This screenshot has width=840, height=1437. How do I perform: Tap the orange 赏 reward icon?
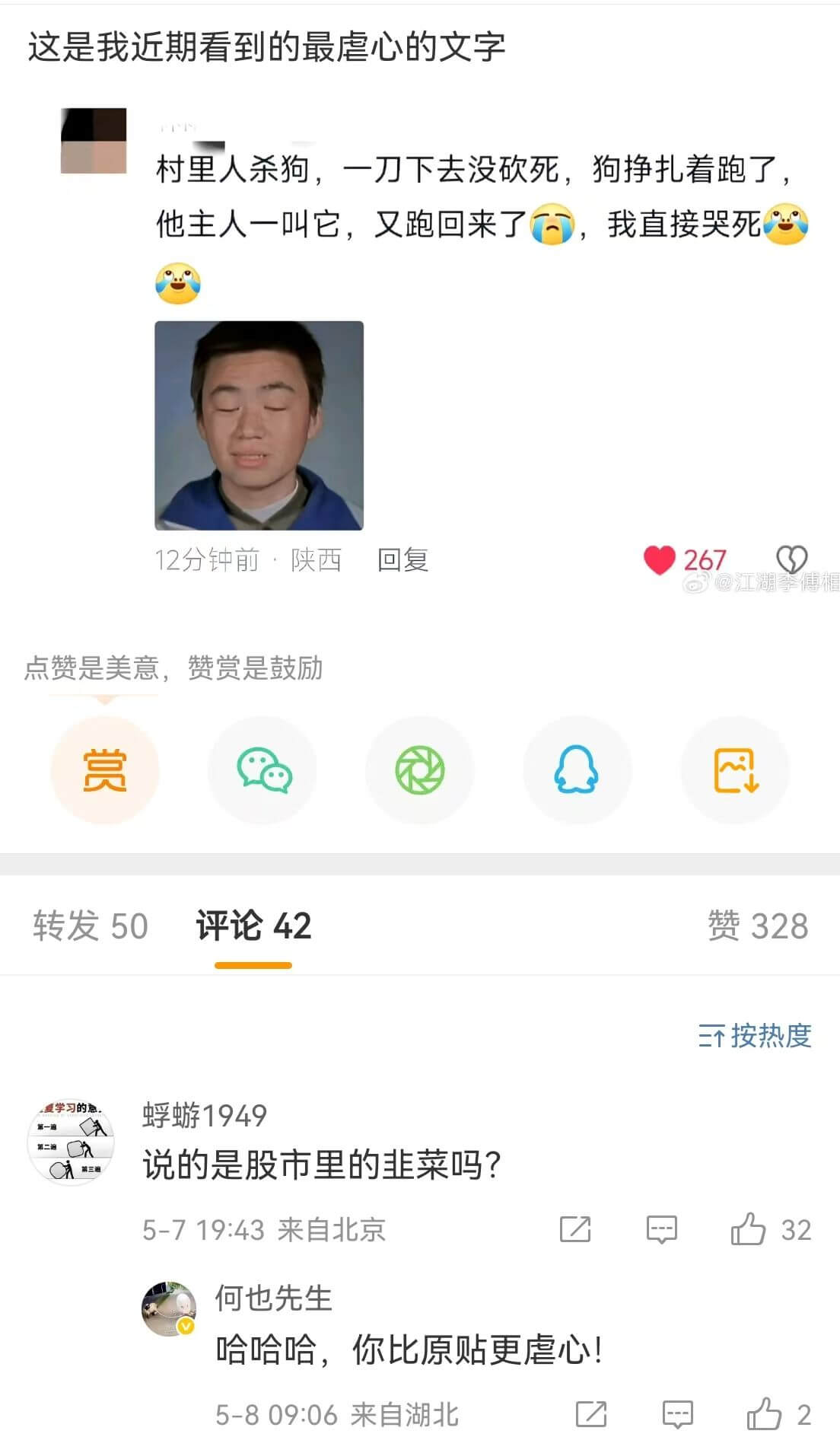105,770
